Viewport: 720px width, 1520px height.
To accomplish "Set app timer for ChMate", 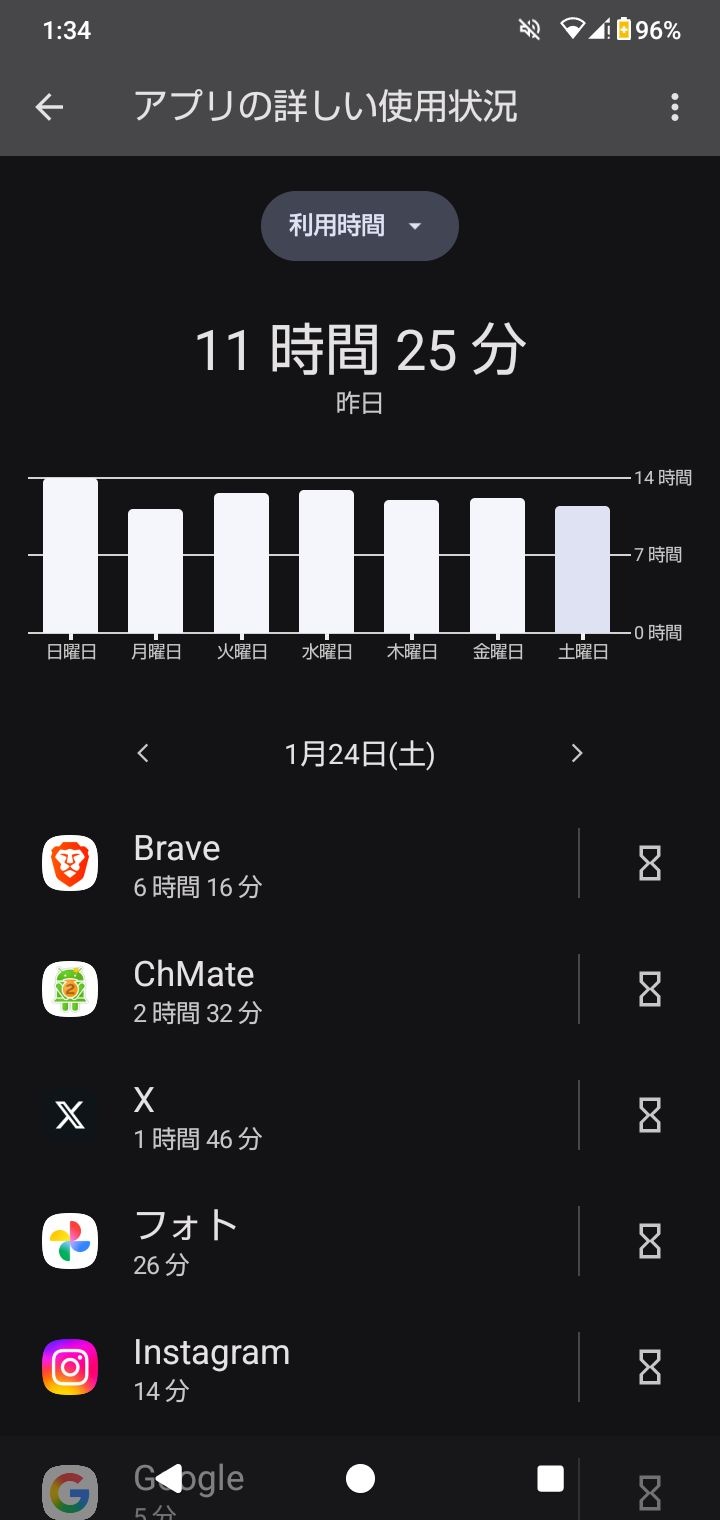I will (x=650, y=989).
